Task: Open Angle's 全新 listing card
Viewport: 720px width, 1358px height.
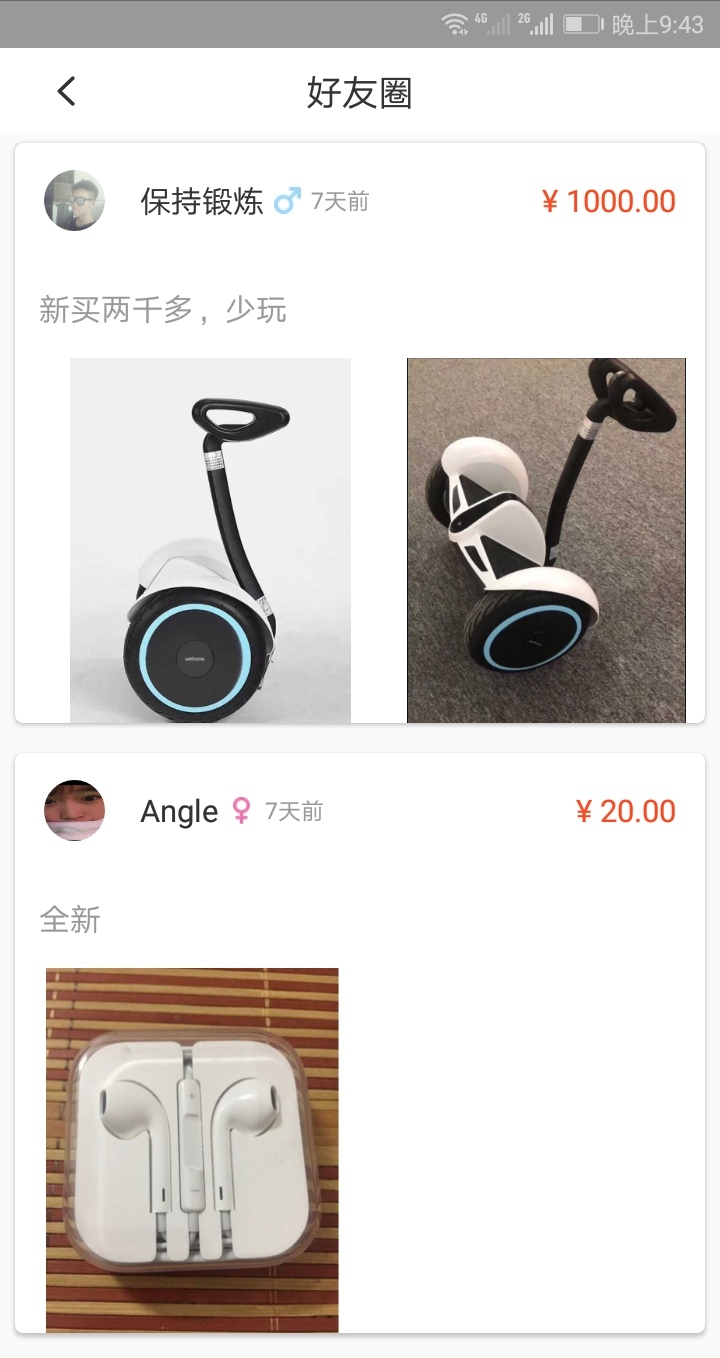Action: 70,920
